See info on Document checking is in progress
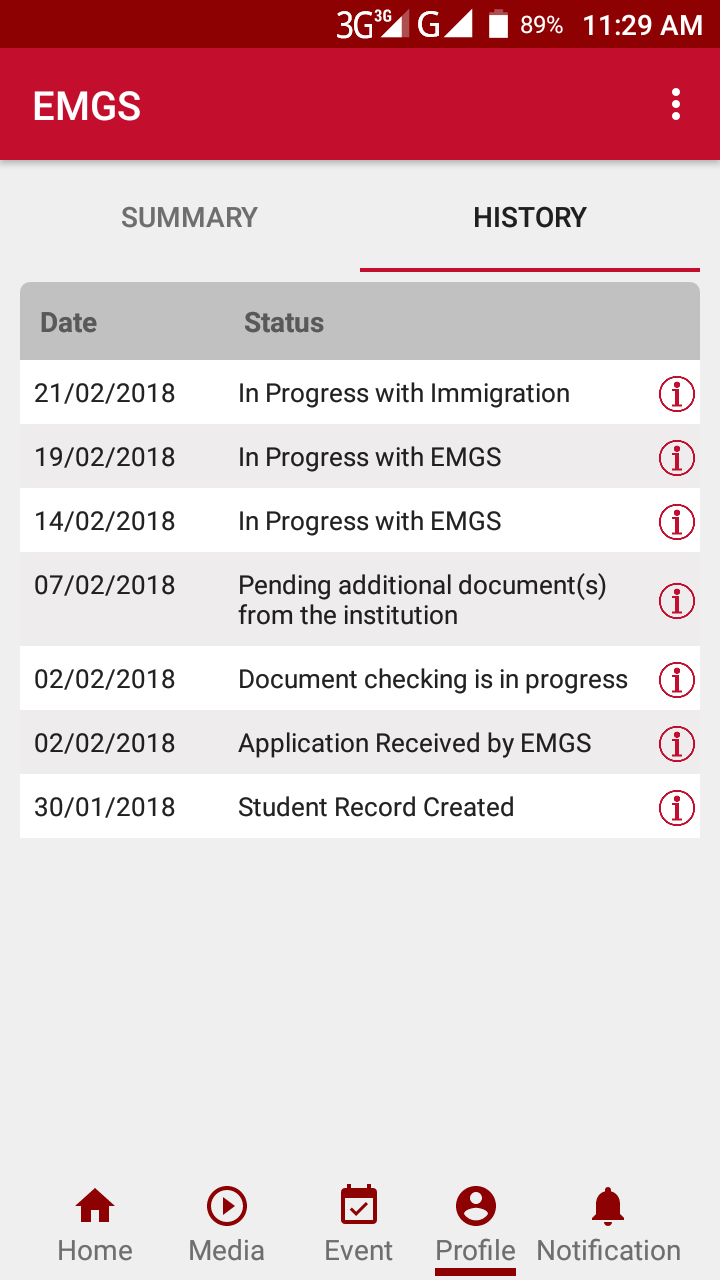This screenshot has width=720, height=1280. 677,680
